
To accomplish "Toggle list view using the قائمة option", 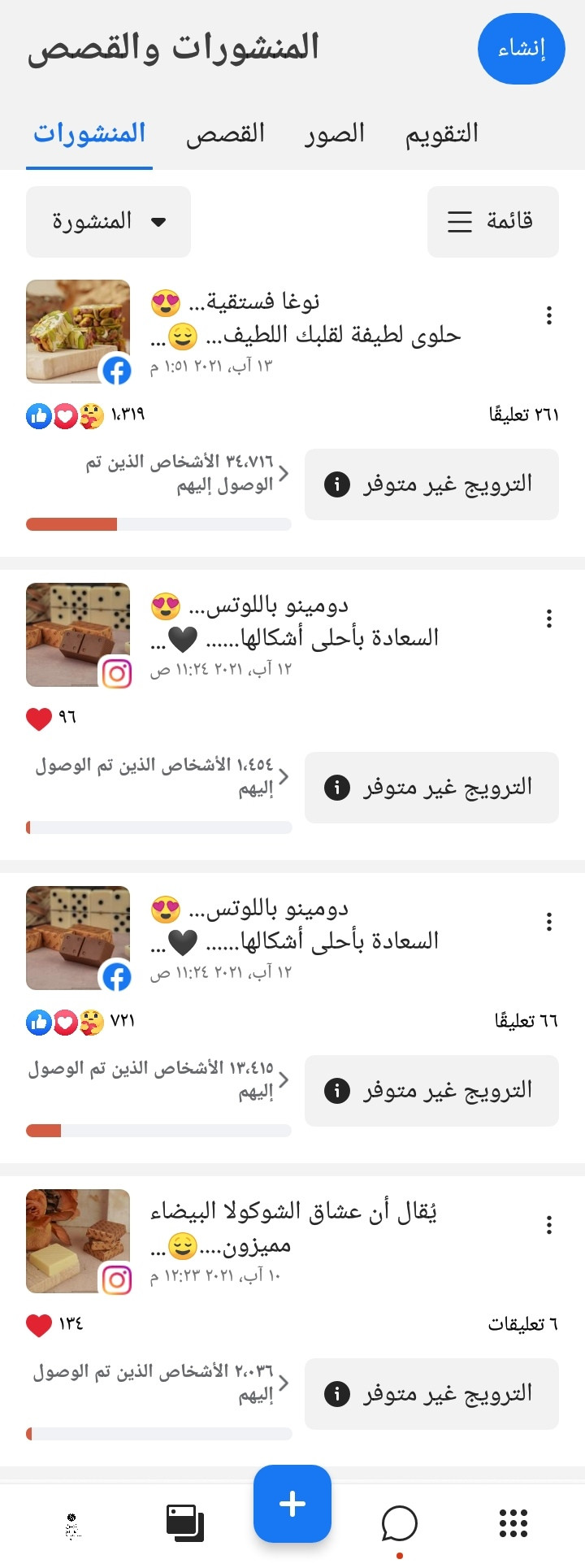I will click(492, 221).
